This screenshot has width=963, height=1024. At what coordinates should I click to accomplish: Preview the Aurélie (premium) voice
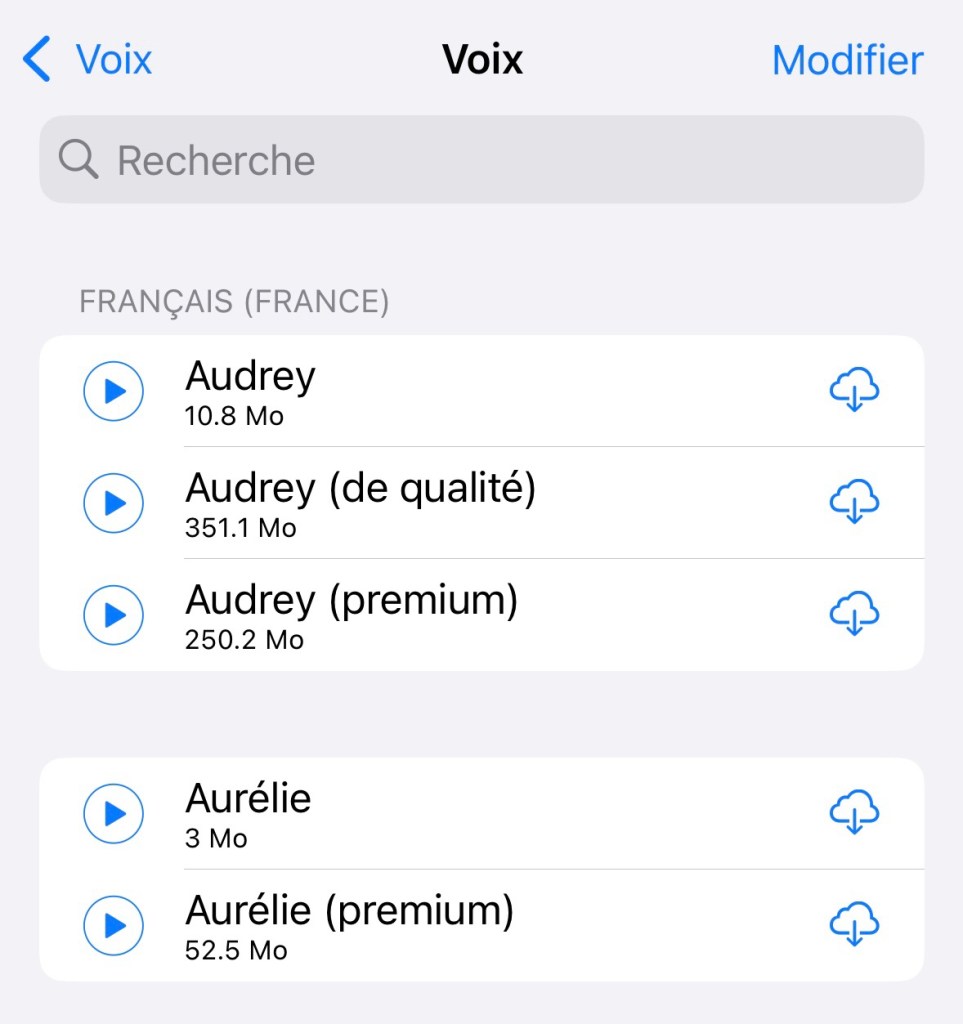[x=113, y=926]
